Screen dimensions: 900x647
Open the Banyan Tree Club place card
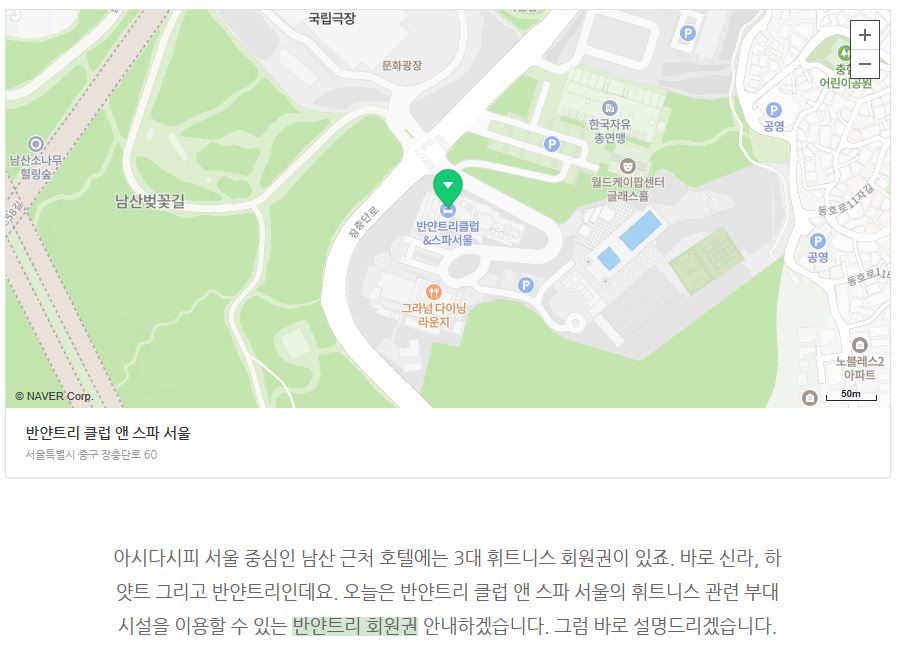[108, 433]
